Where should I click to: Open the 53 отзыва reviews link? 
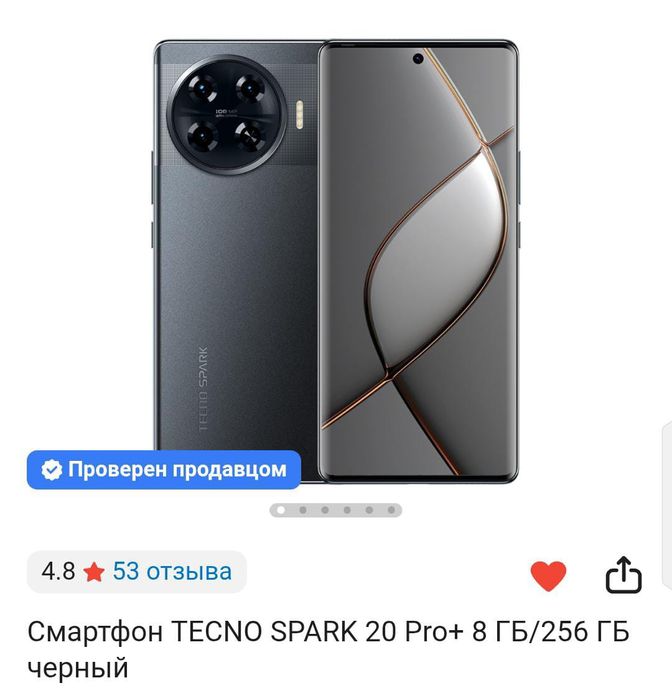point(172,572)
